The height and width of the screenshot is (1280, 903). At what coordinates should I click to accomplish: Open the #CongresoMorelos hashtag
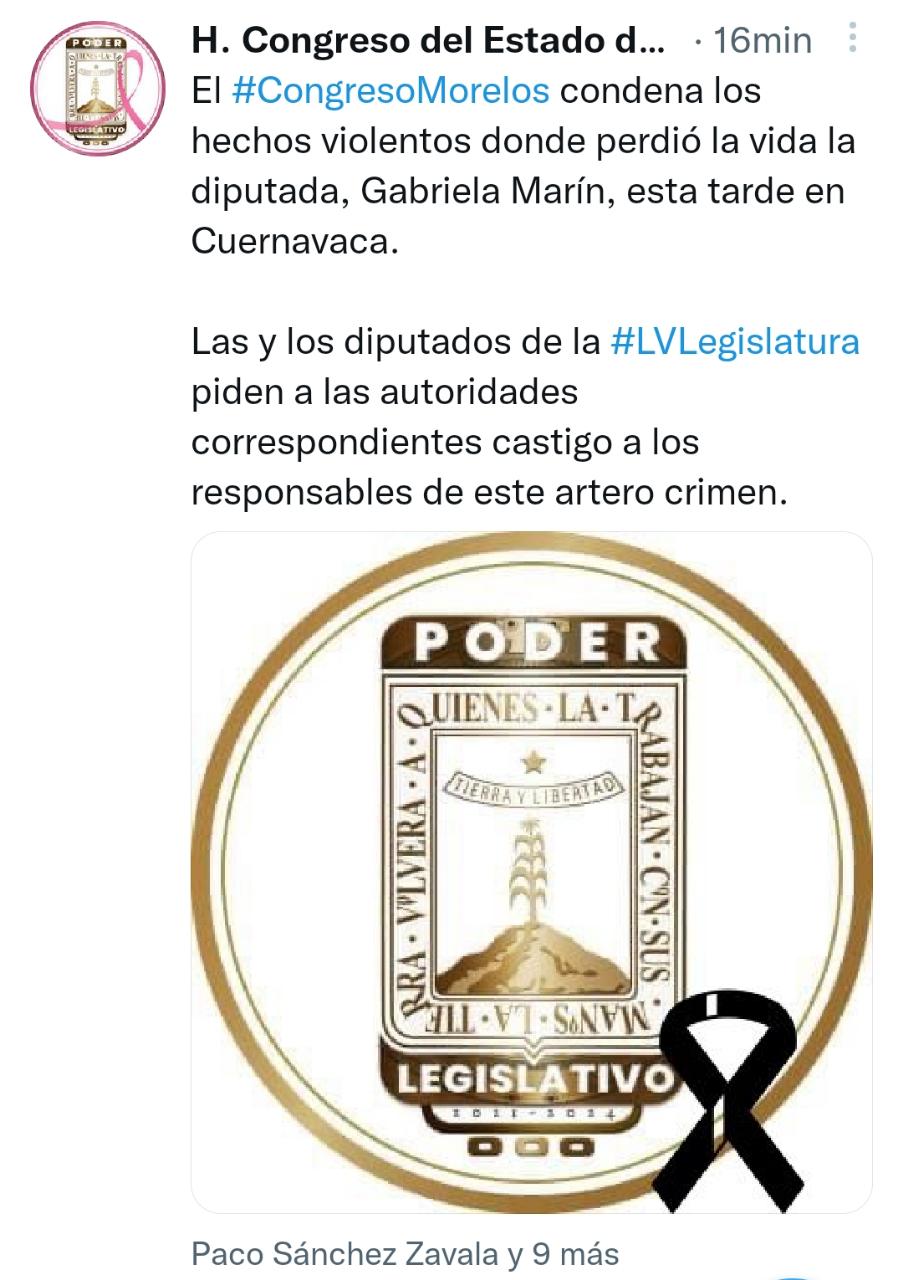click(390, 91)
